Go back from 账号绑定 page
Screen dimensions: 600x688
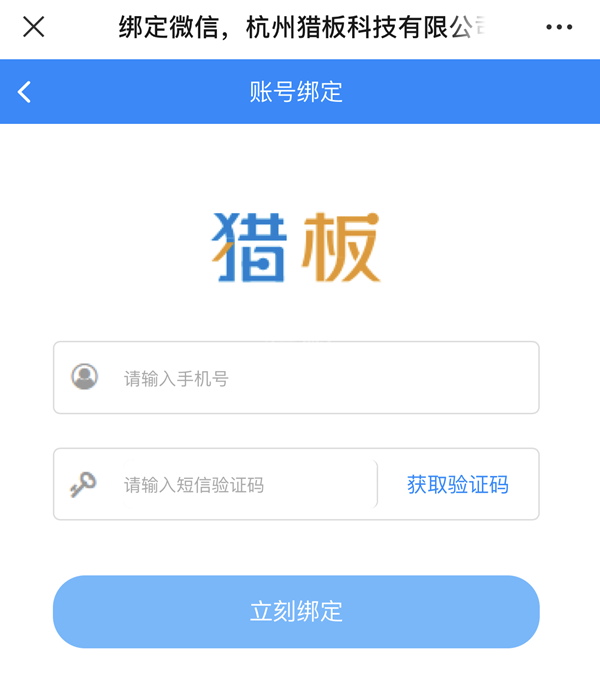tap(25, 92)
